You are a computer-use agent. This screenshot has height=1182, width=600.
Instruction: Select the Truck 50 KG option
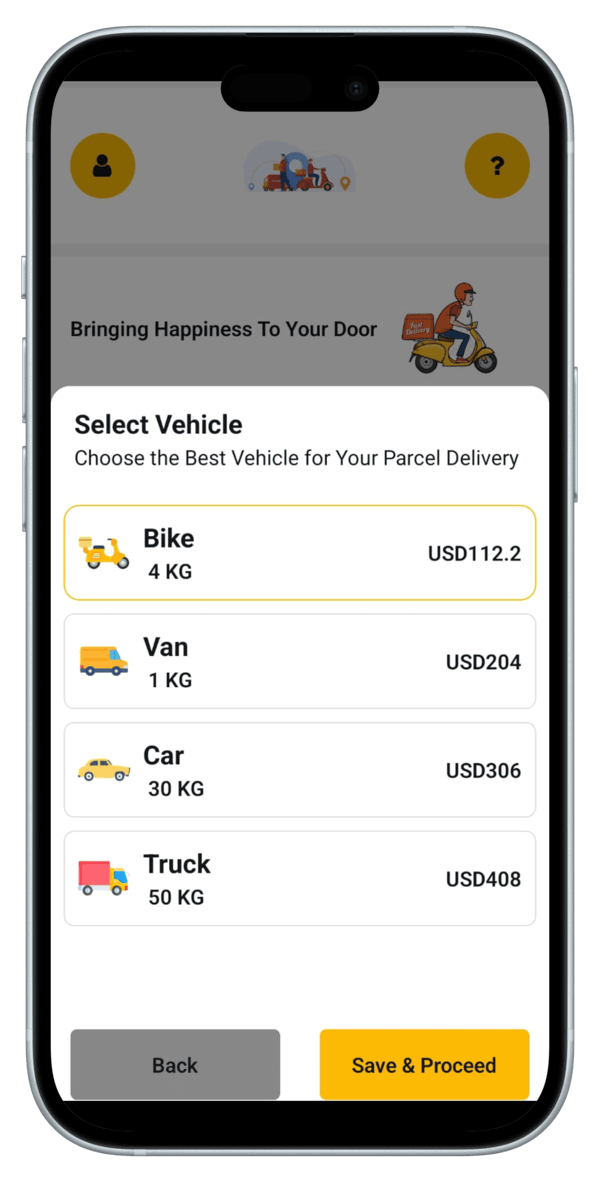[x=300, y=878]
